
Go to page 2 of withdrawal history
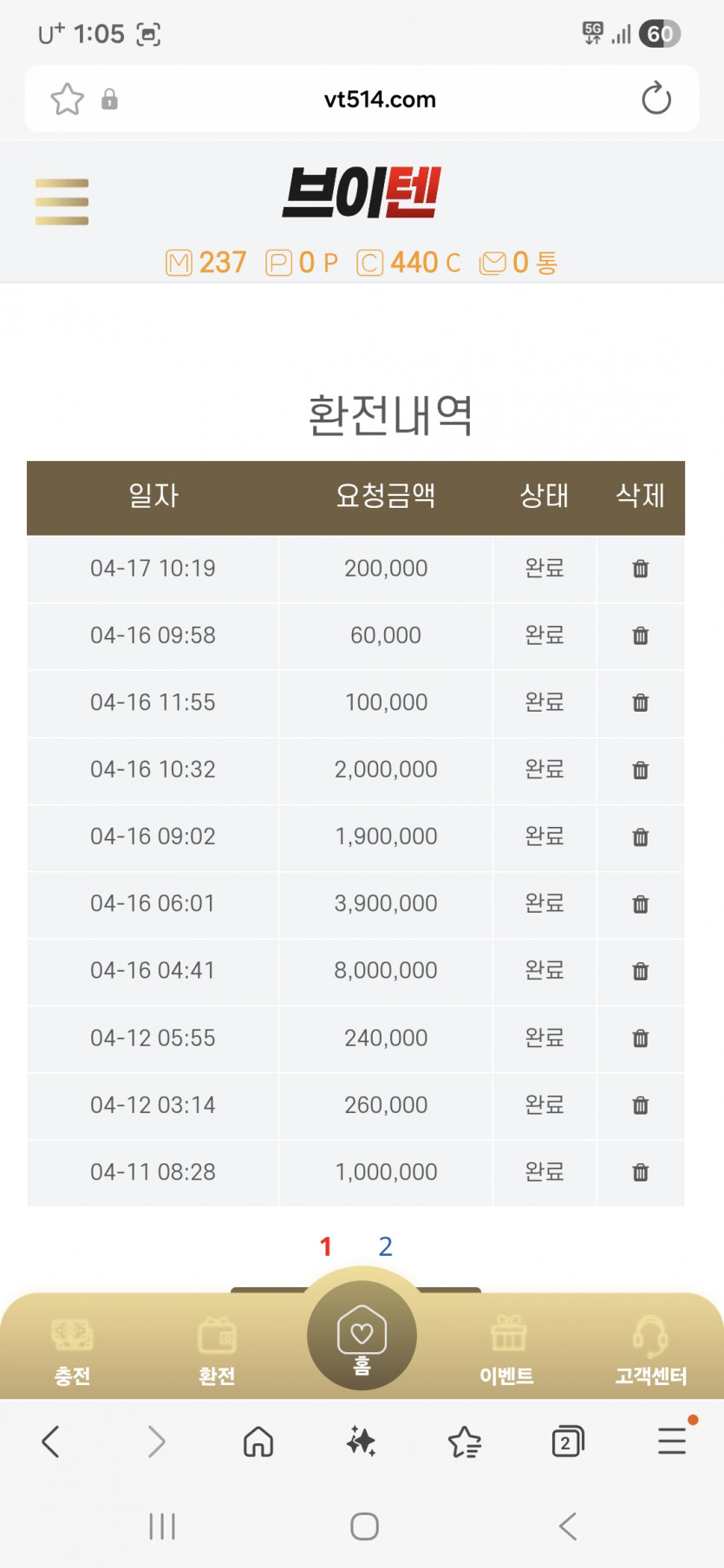[x=386, y=1246]
